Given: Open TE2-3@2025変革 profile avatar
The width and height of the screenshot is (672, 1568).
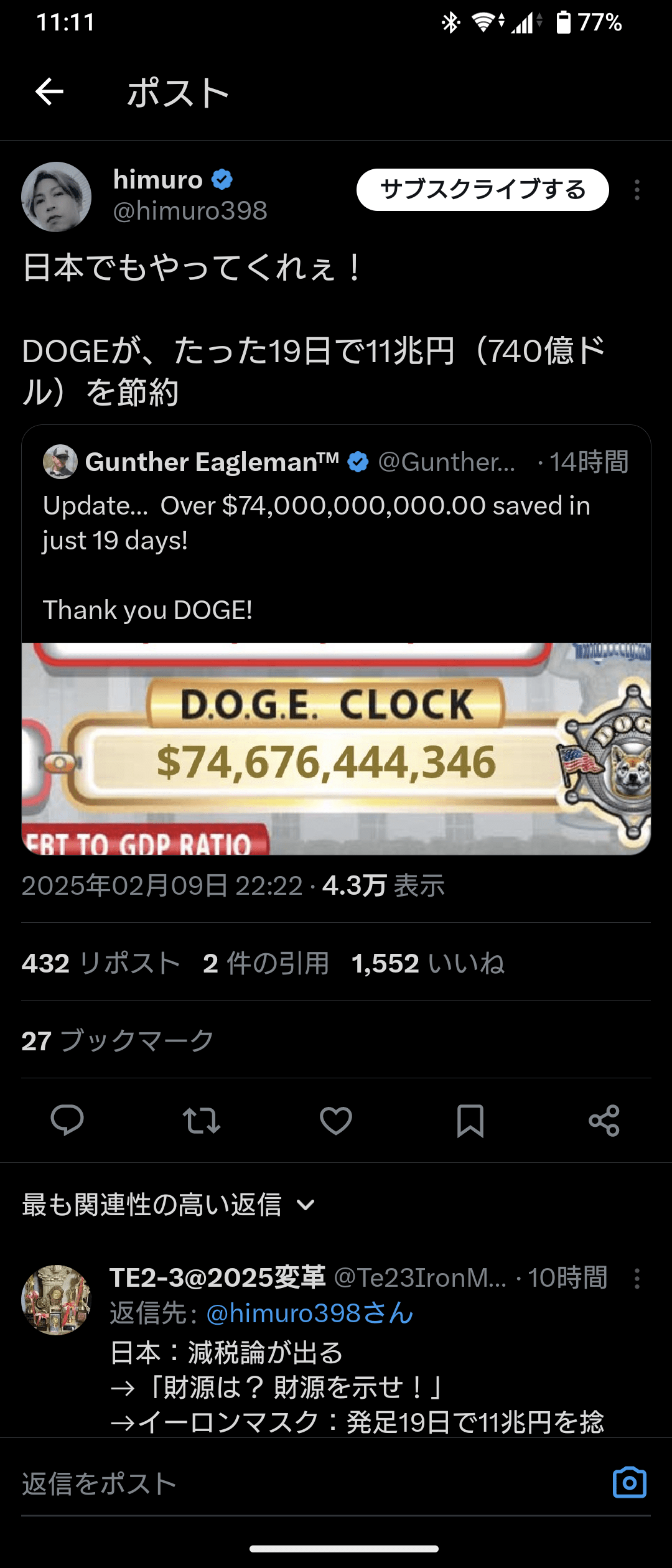Looking at the screenshot, I should (x=57, y=1299).
